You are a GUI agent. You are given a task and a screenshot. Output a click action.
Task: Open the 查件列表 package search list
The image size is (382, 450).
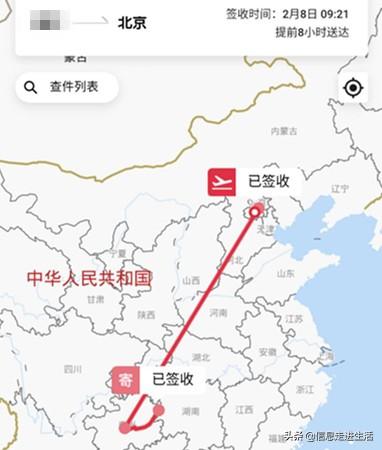click(67, 87)
